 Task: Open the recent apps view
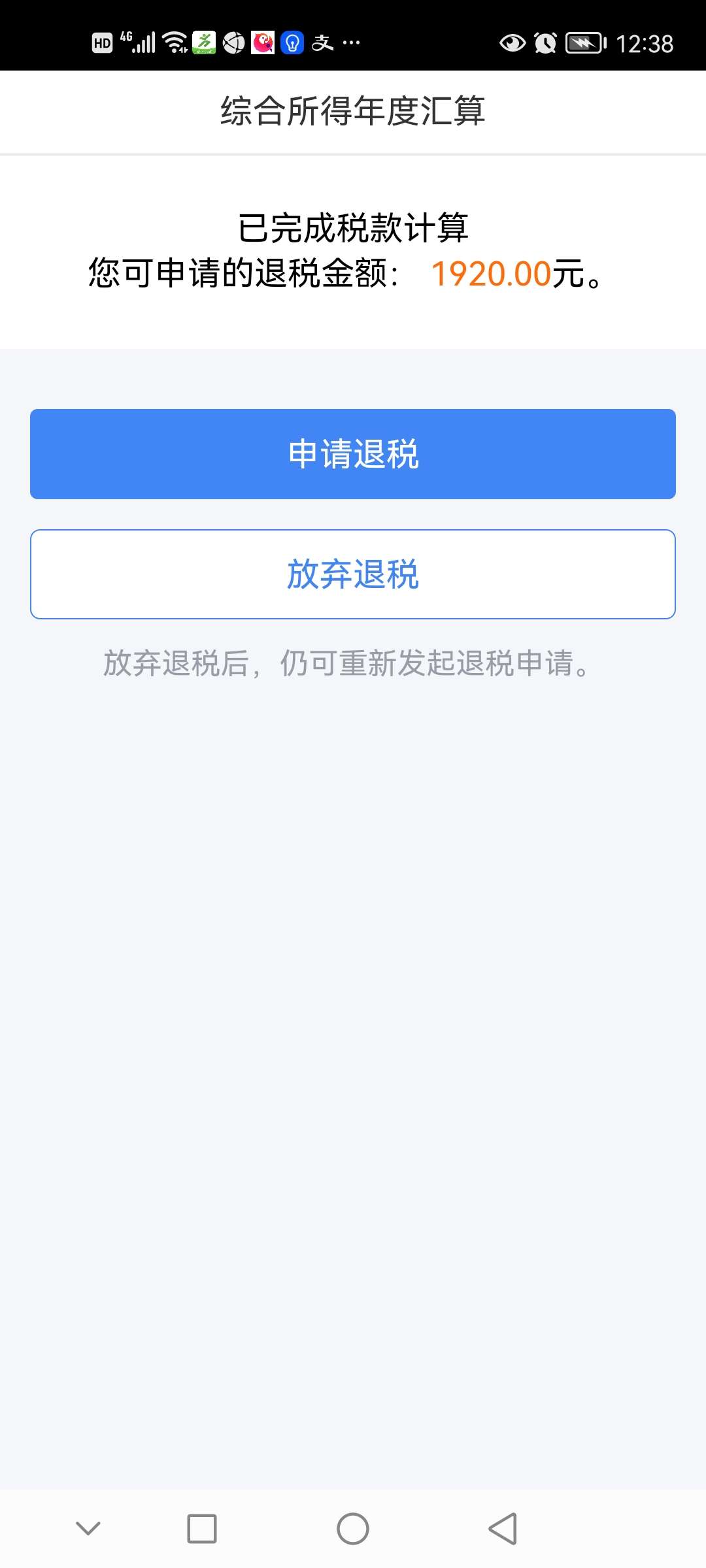click(202, 1529)
